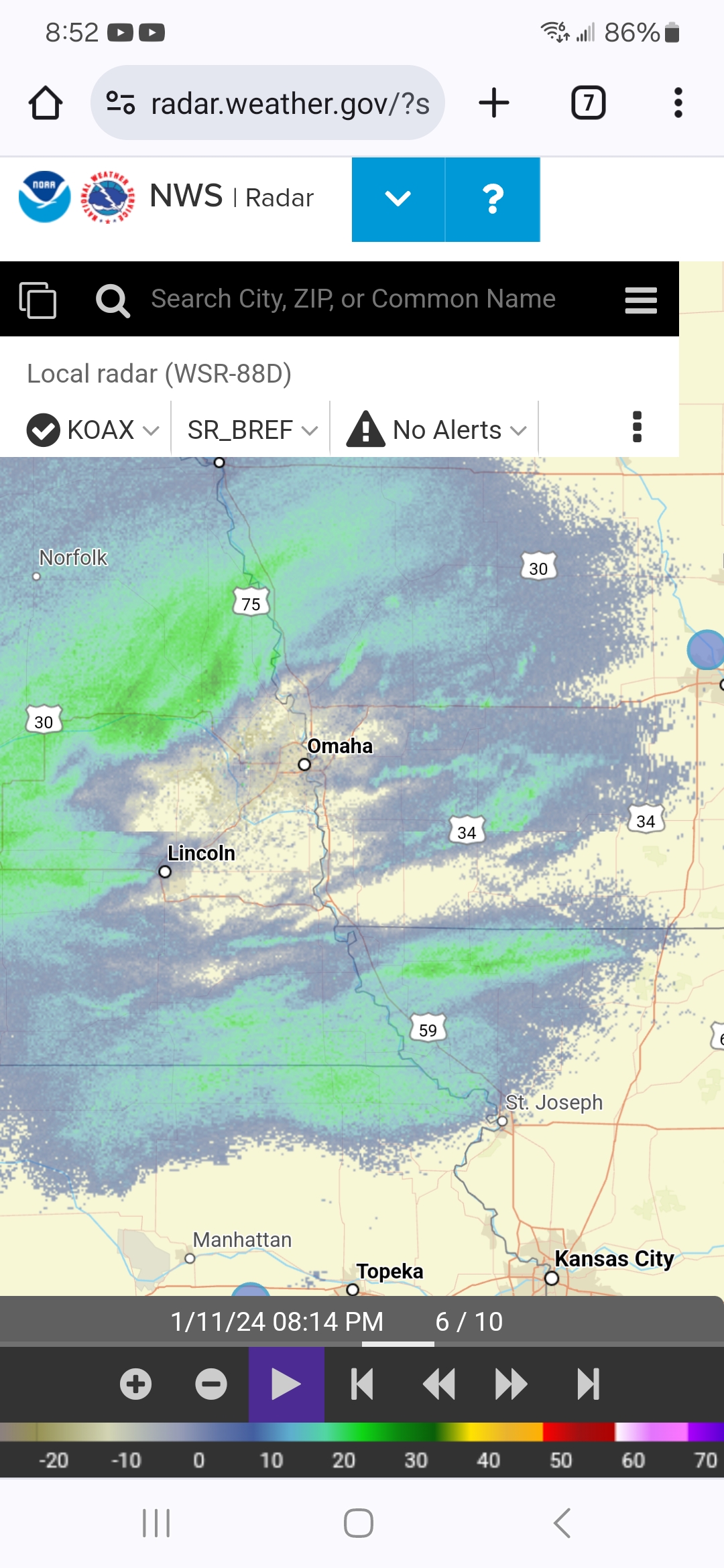The height and width of the screenshot is (1568, 724).
Task: Zoom in on the radar map
Action: [x=135, y=1384]
